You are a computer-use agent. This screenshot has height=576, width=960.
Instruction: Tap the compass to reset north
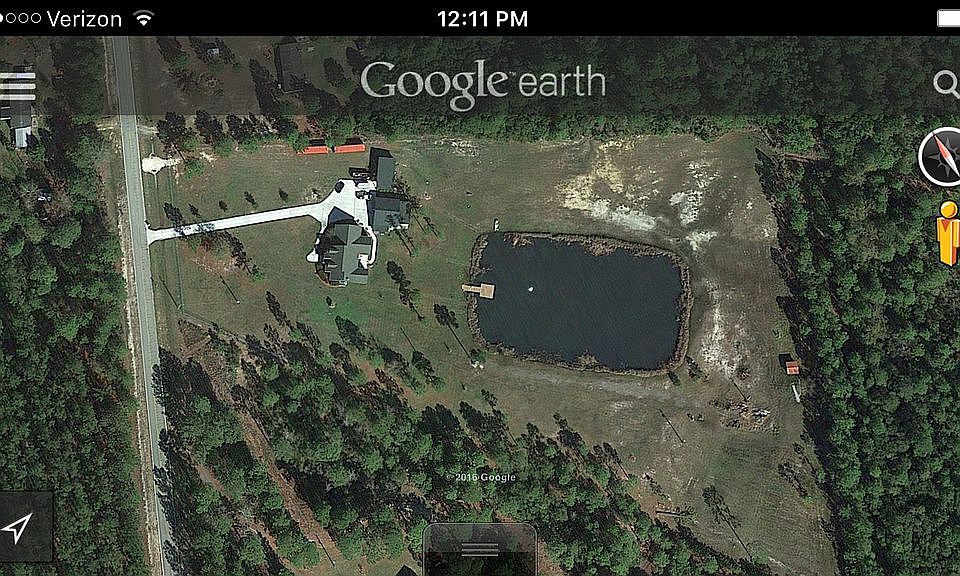click(941, 157)
